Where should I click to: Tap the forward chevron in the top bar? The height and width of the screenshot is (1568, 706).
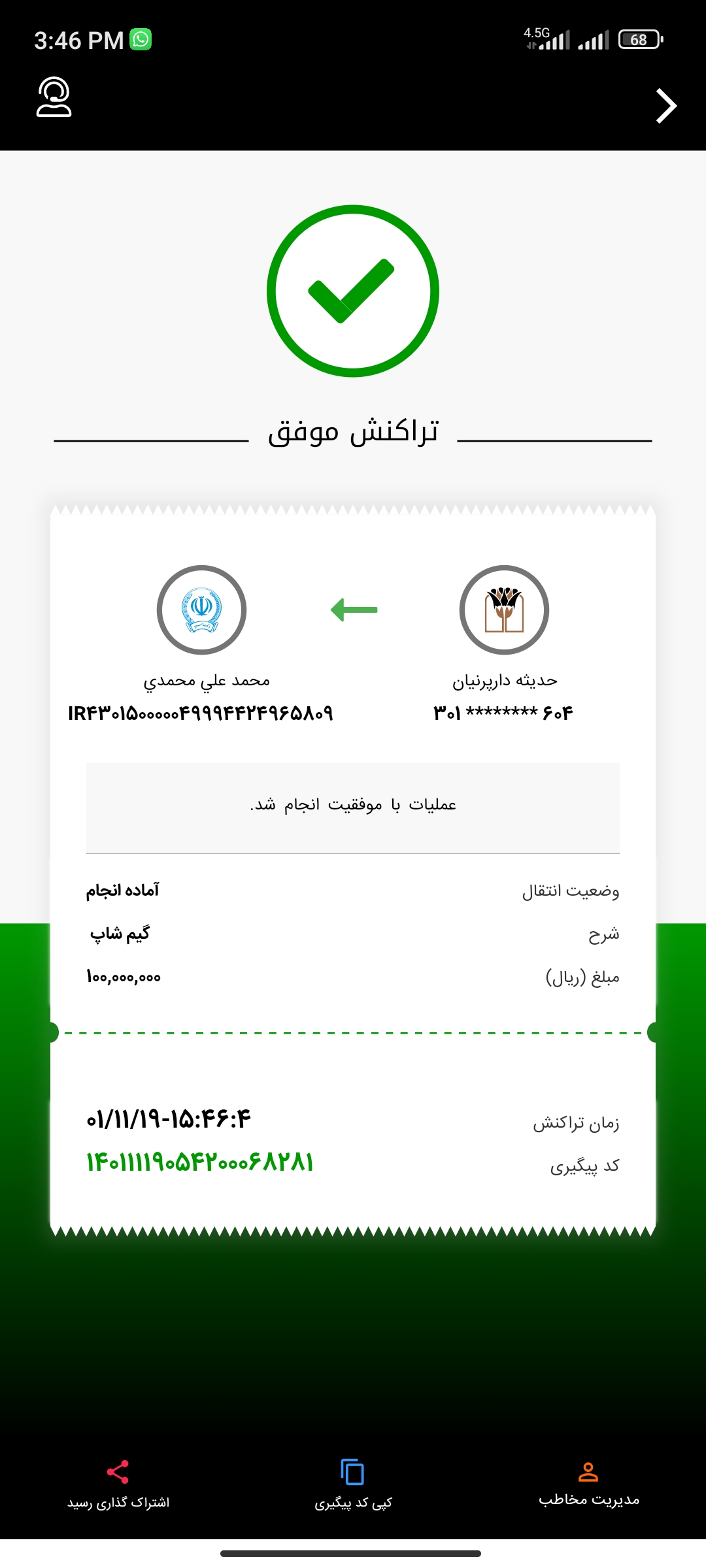pos(666,106)
